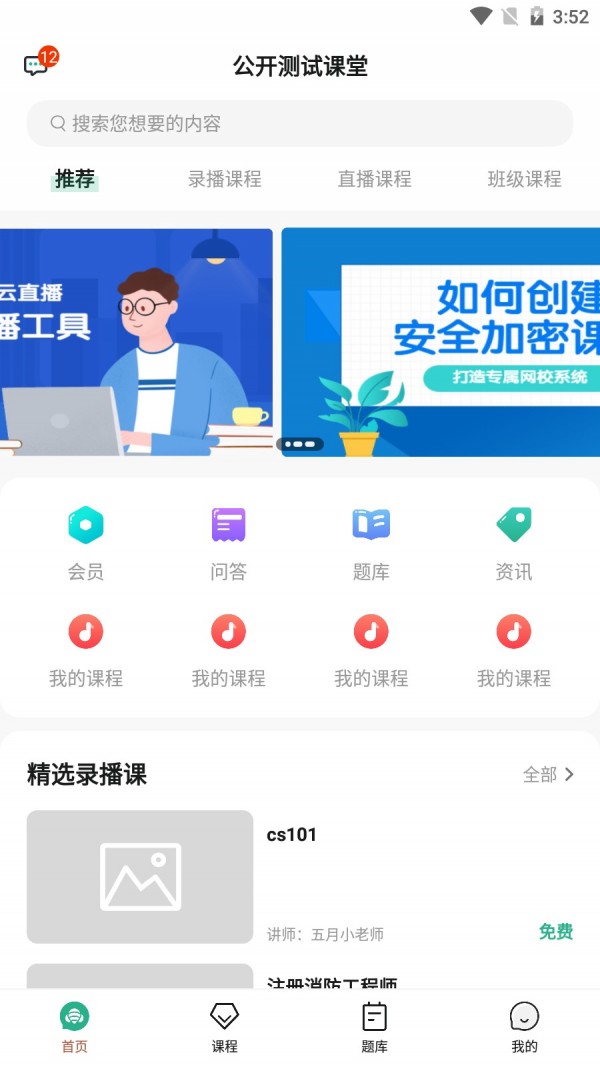View 全部 of 精选录播课
Screen dimensions: 600x1067
tap(549, 774)
